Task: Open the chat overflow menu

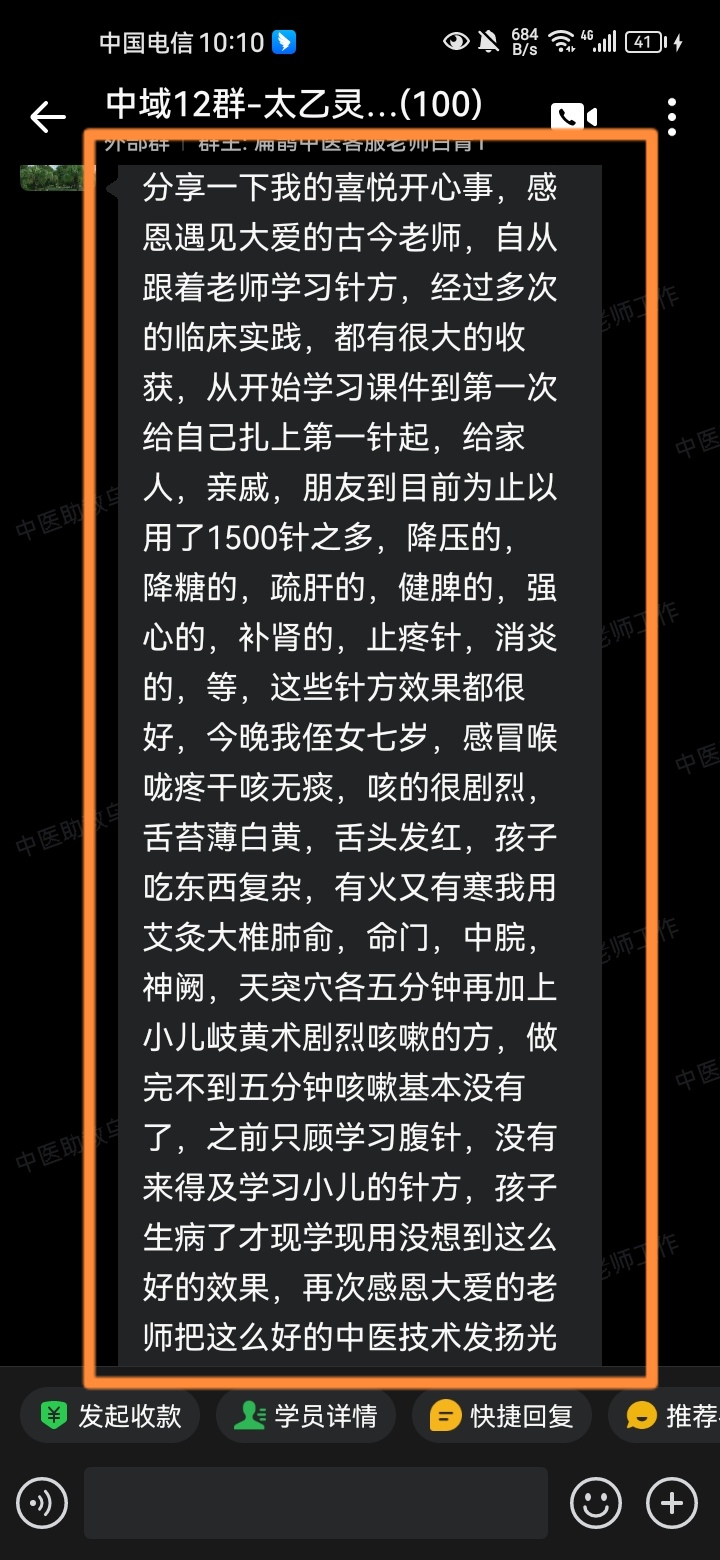Action: click(x=672, y=118)
